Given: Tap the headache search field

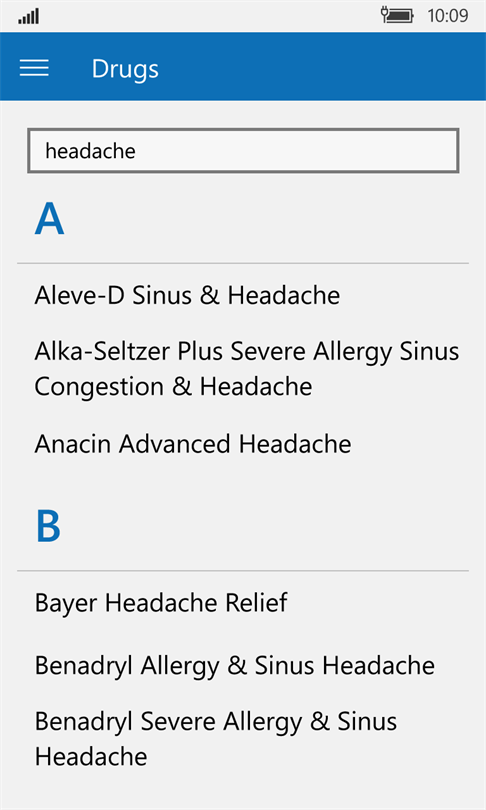Looking at the screenshot, I should point(243,150).
